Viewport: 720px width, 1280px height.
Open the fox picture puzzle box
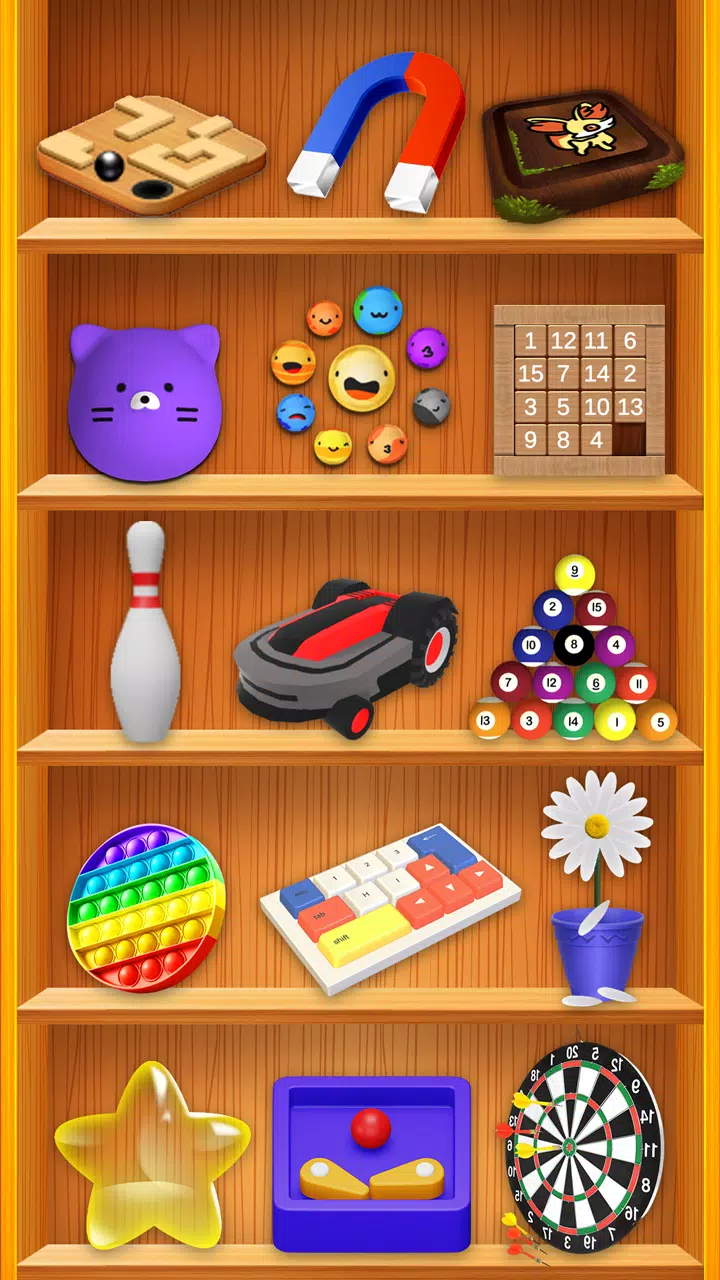coord(582,150)
